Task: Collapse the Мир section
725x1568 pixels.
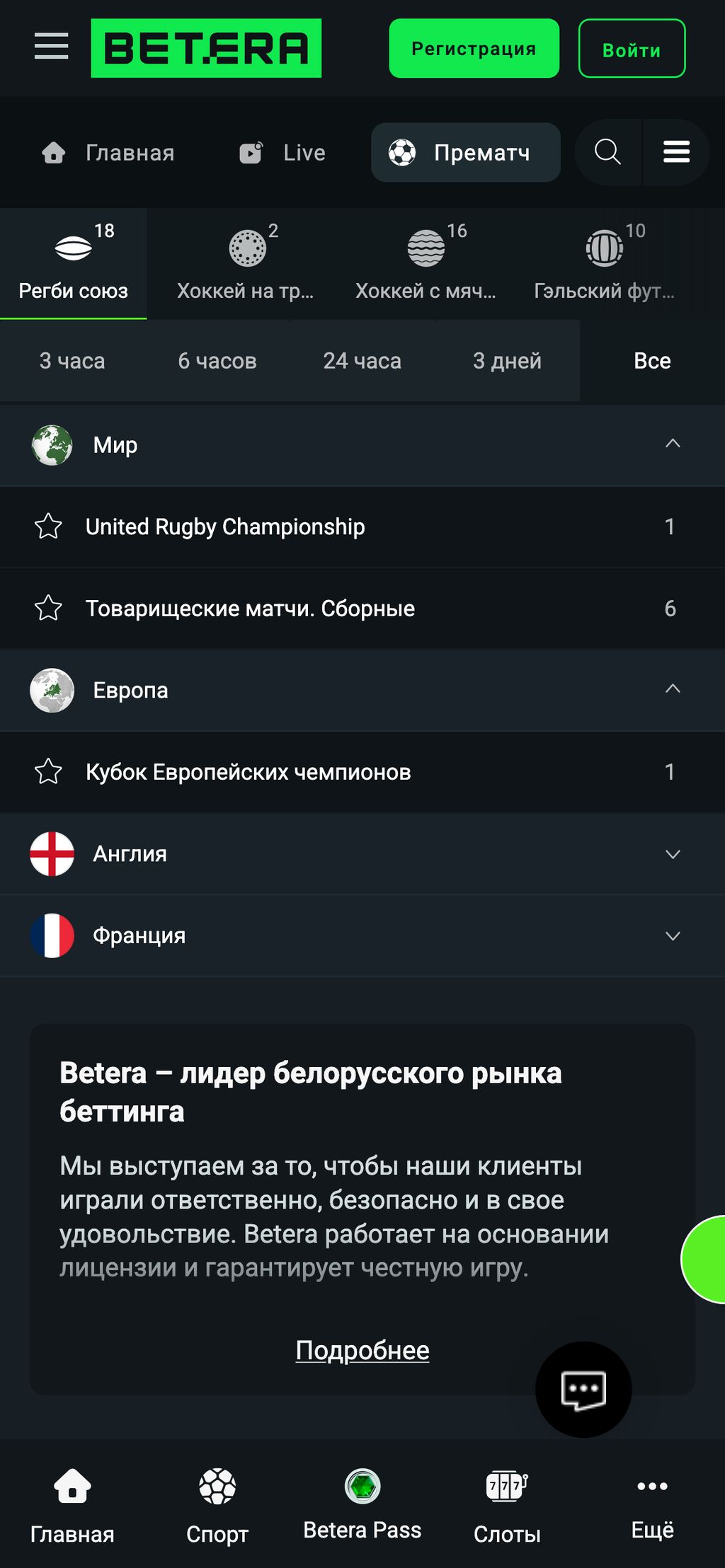Action: pyautogui.click(x=671, y=445)
